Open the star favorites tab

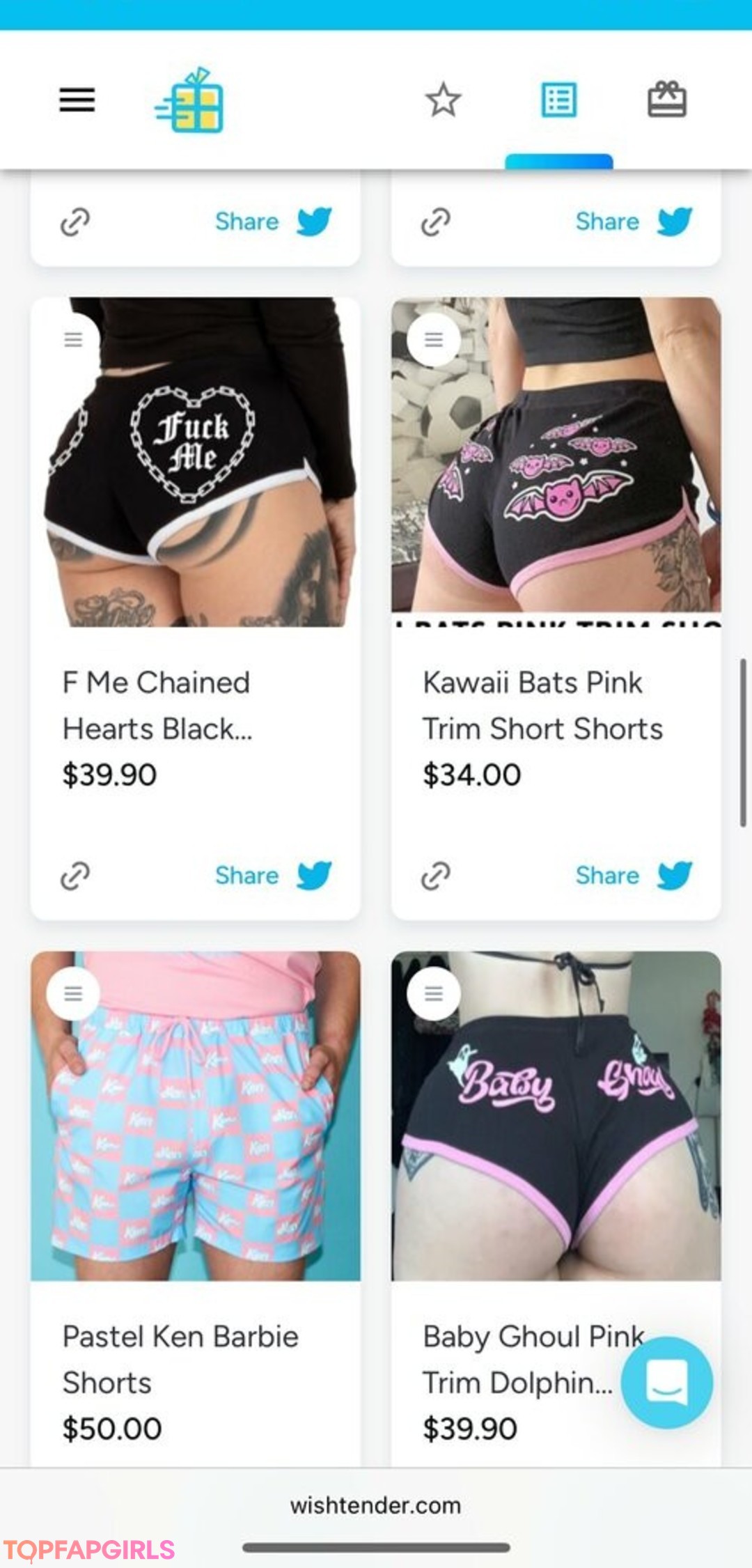point(443,100)
